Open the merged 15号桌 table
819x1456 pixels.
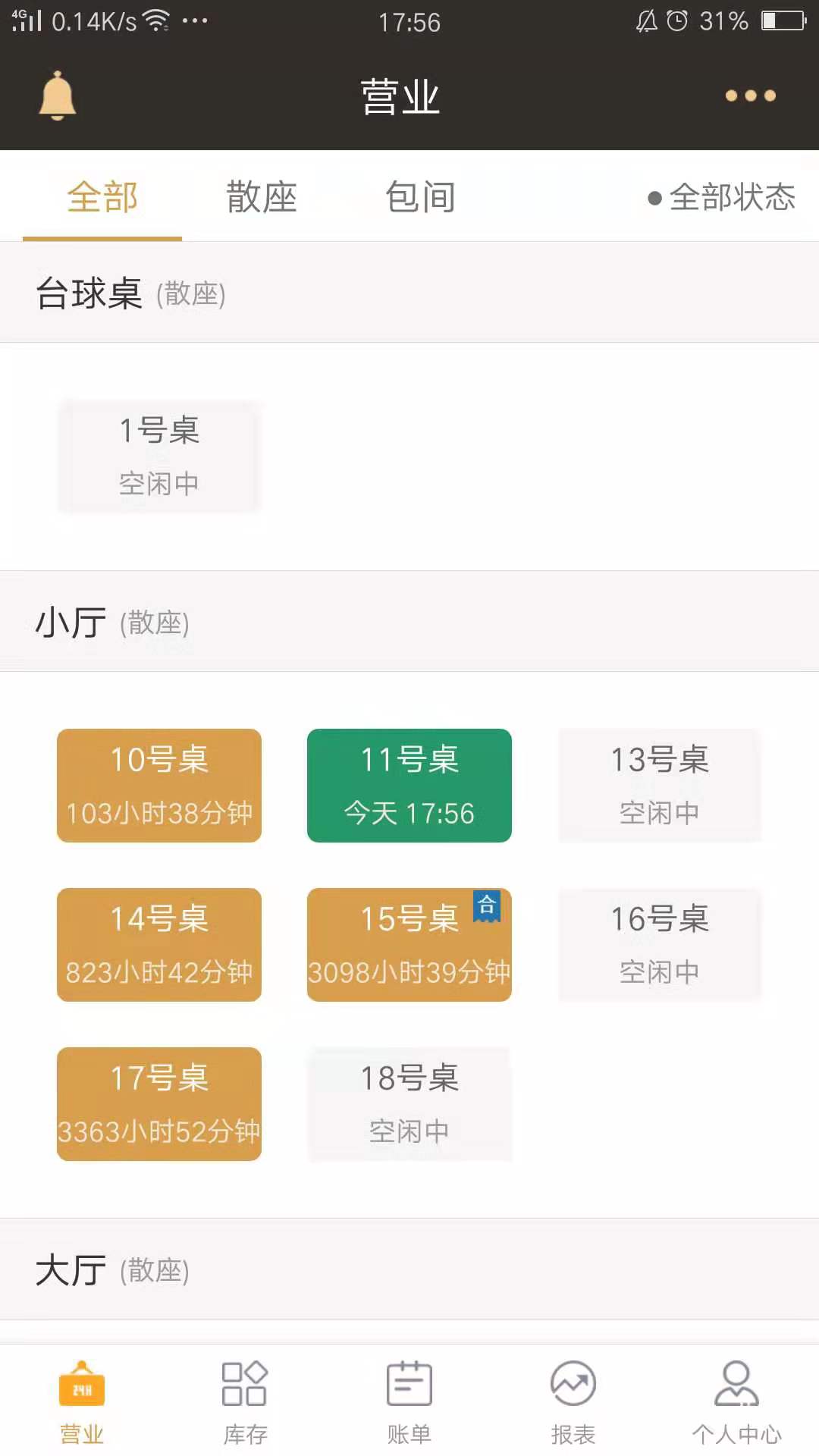(x=409, y=944)
